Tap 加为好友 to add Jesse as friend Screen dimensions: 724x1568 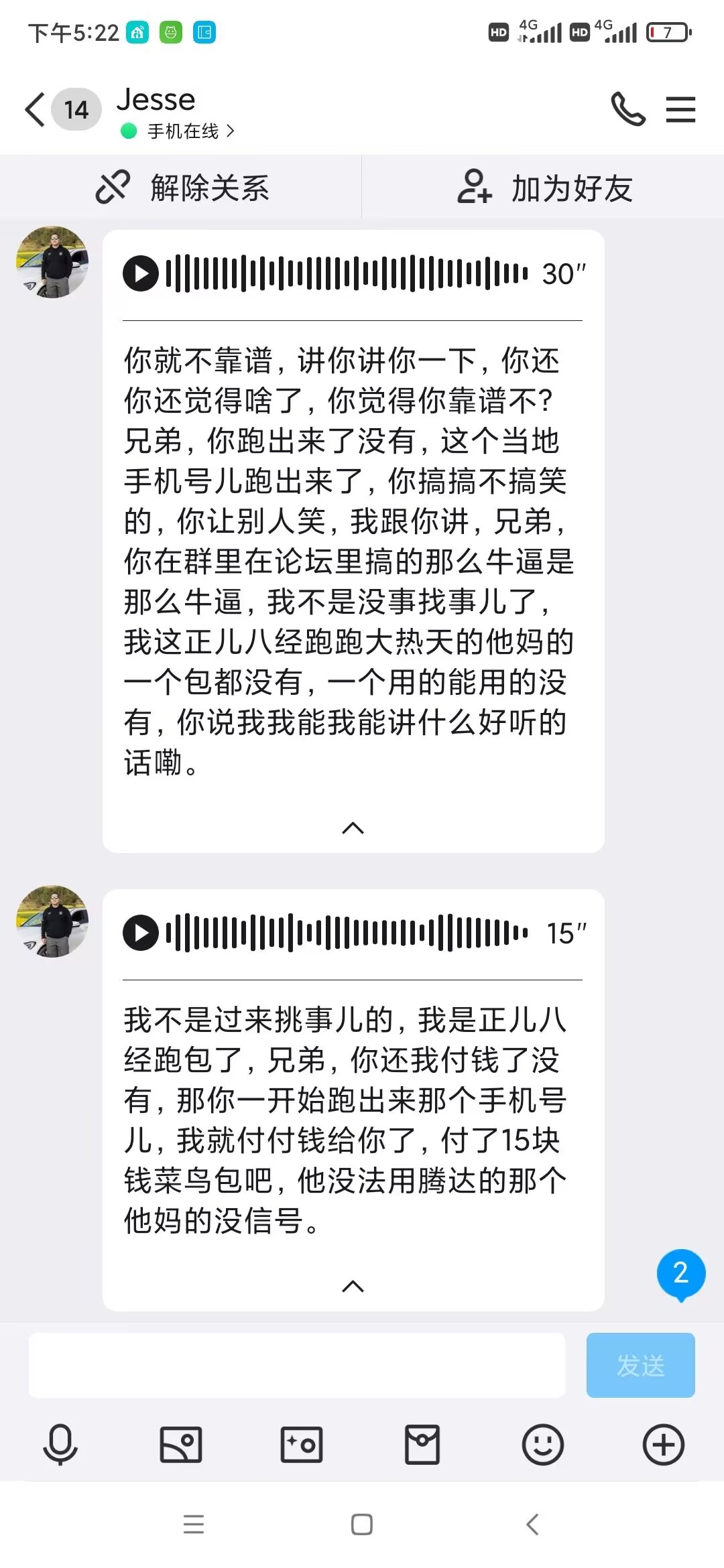[x=544, y=188]
